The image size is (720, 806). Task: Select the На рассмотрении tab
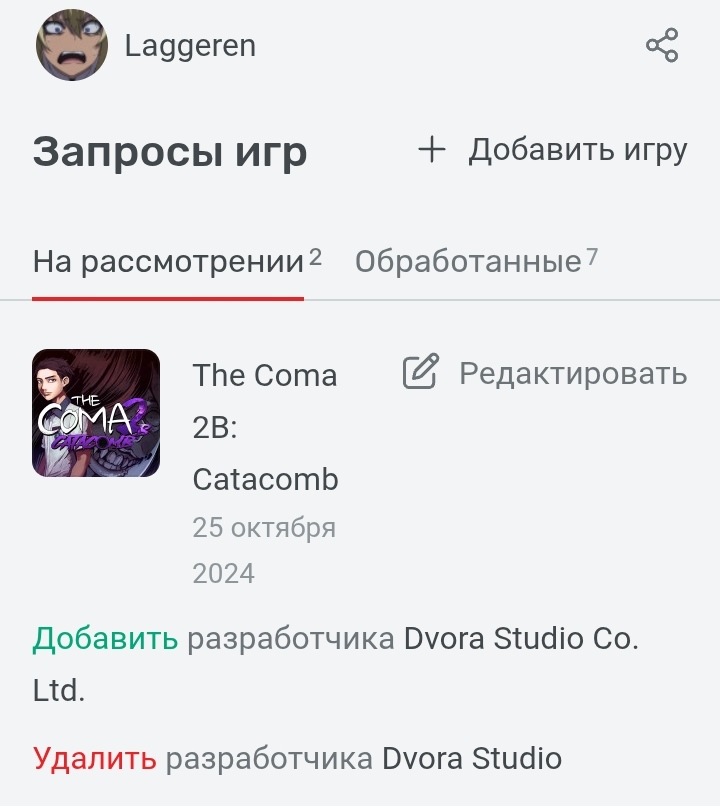[168, 262]
